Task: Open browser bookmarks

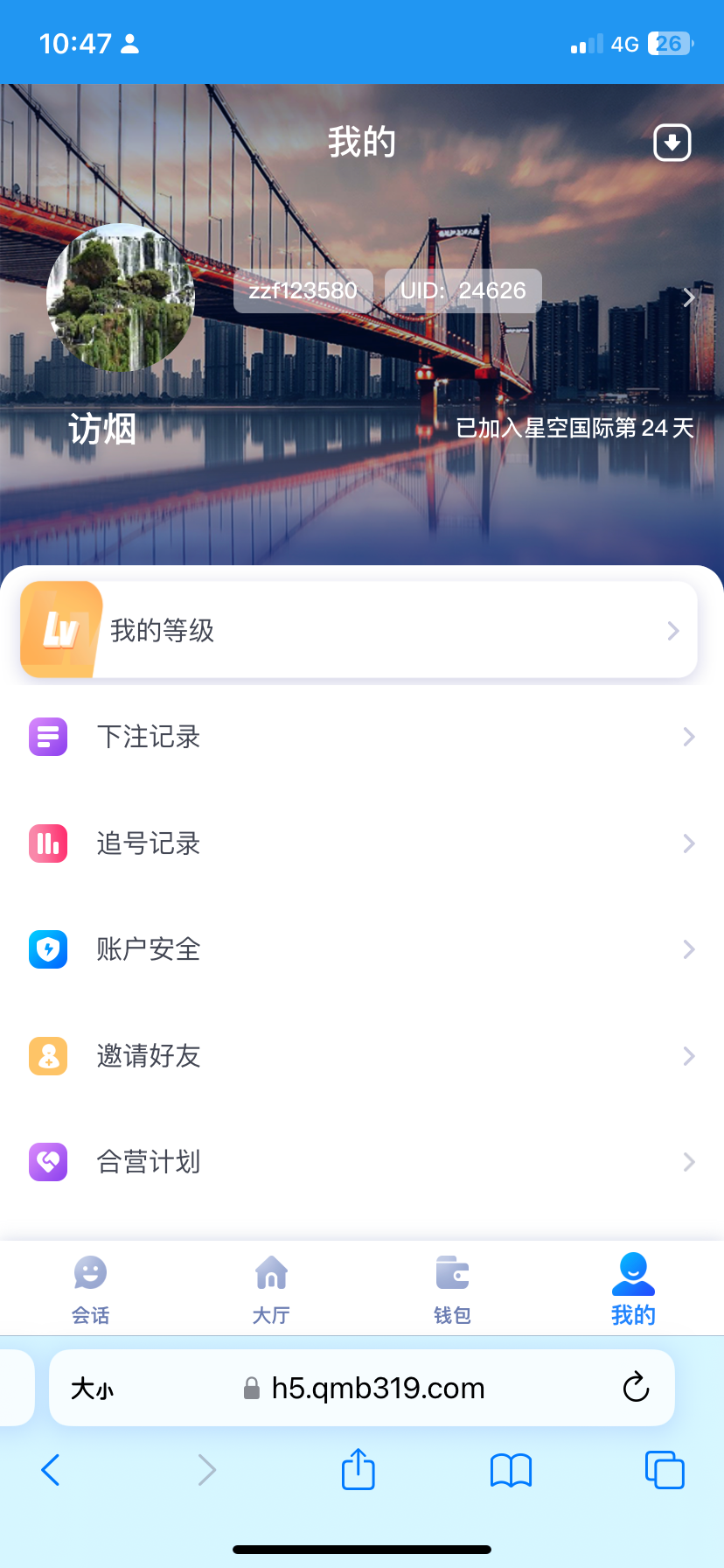Action: (511, 1470)
